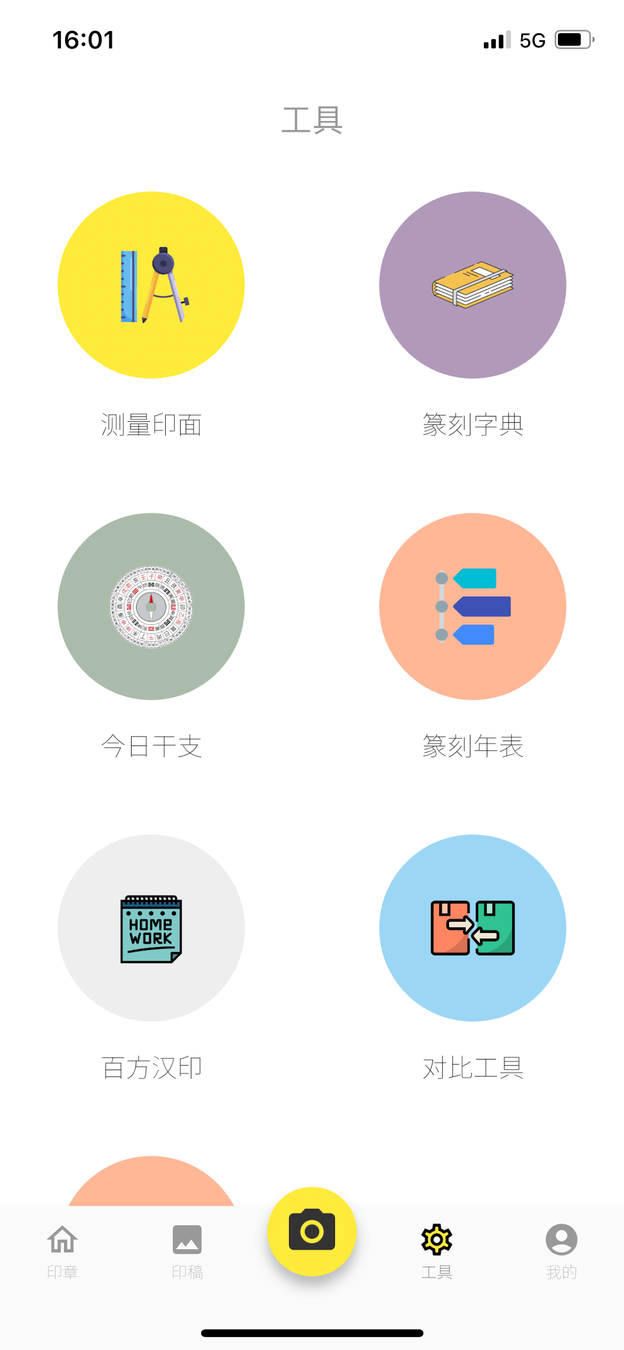Image resolution: width=624 pixels, height=1350 pixels.
Task: Open the 篆刻字典 dictionary
Action: point(473,285)
